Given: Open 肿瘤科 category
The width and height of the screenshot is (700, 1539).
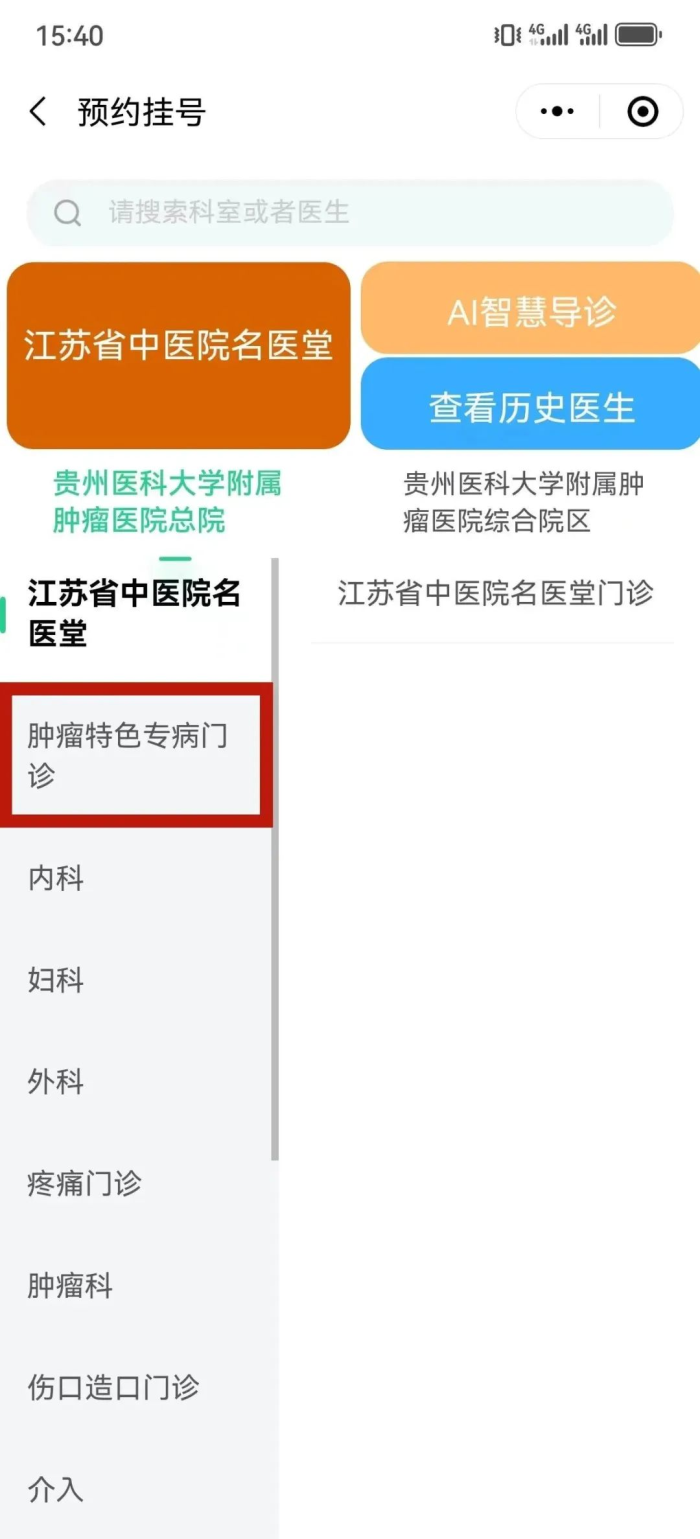Looking at the screenshot, I should [x=70, y=1286].
